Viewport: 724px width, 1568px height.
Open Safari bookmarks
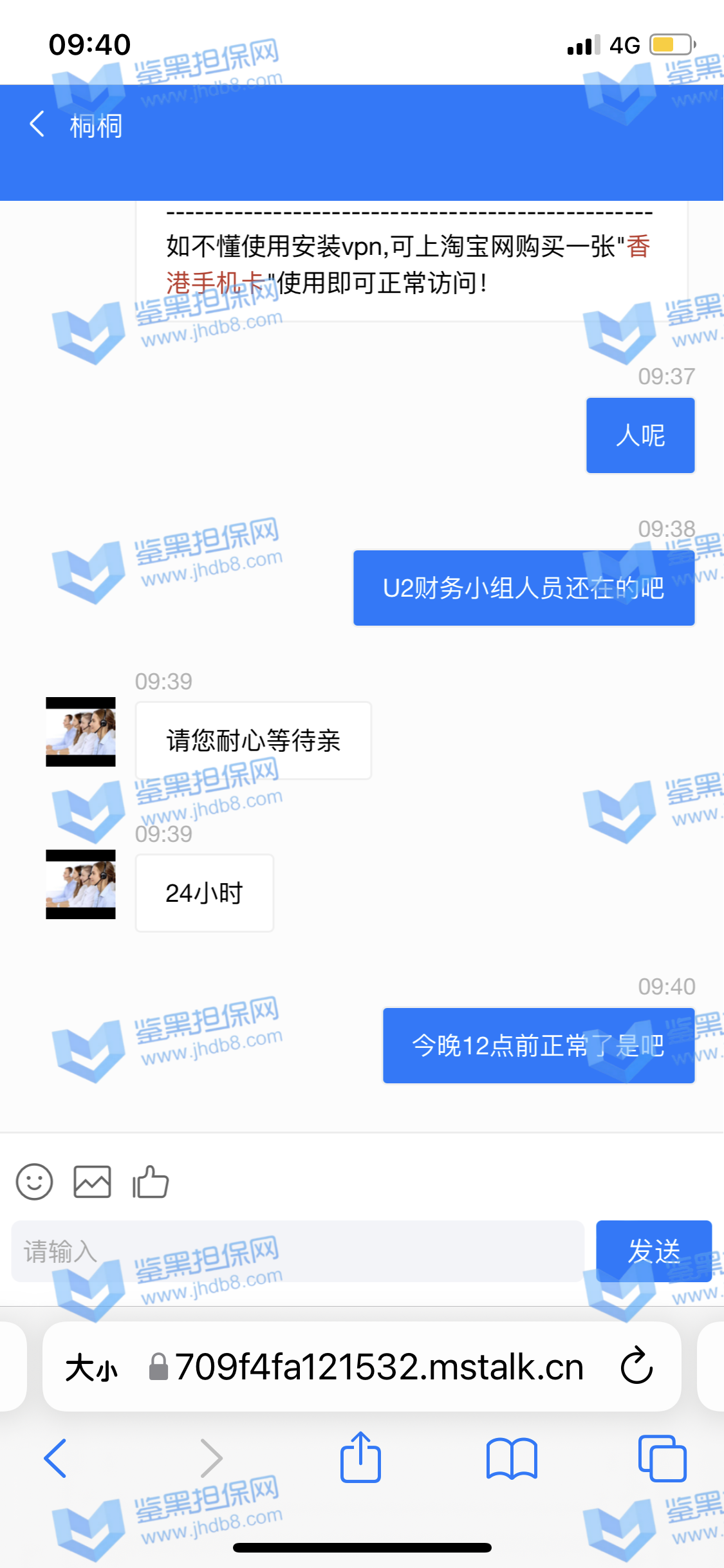(512, 1459)
